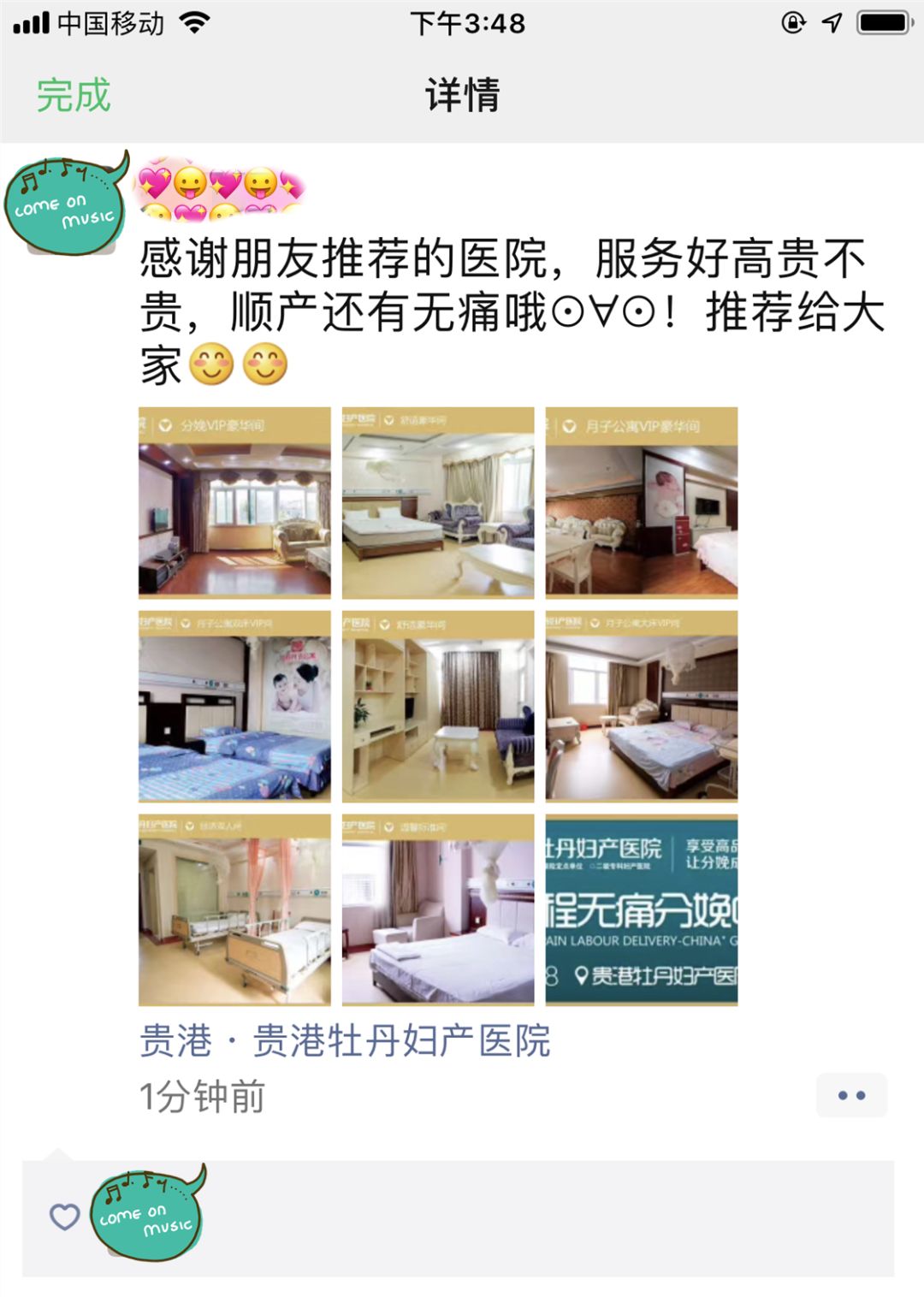Screen dimensions: 924x1297
Task: Open the photo with bed and purple sofa
Action: click(438, 502)
